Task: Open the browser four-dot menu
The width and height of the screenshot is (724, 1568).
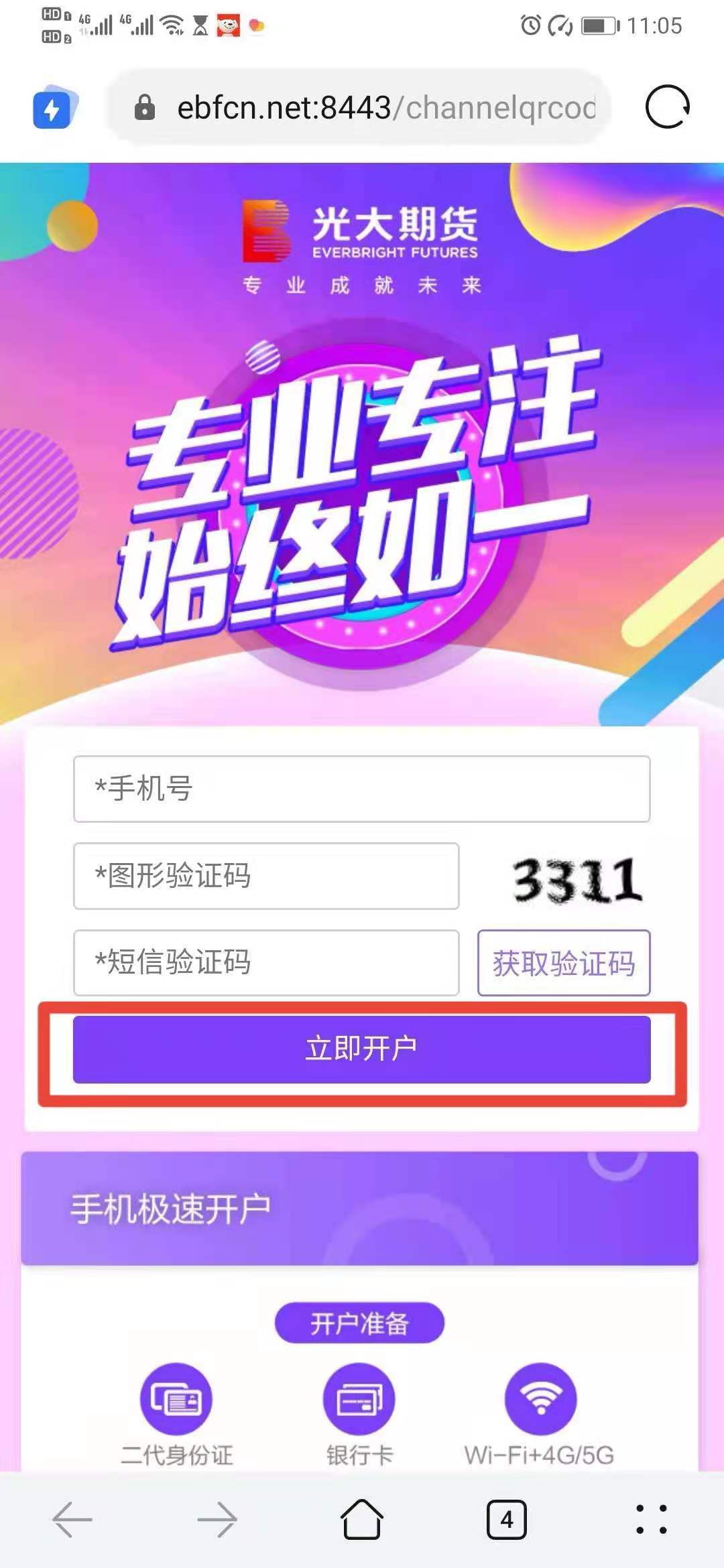Action: point(651,1519)
